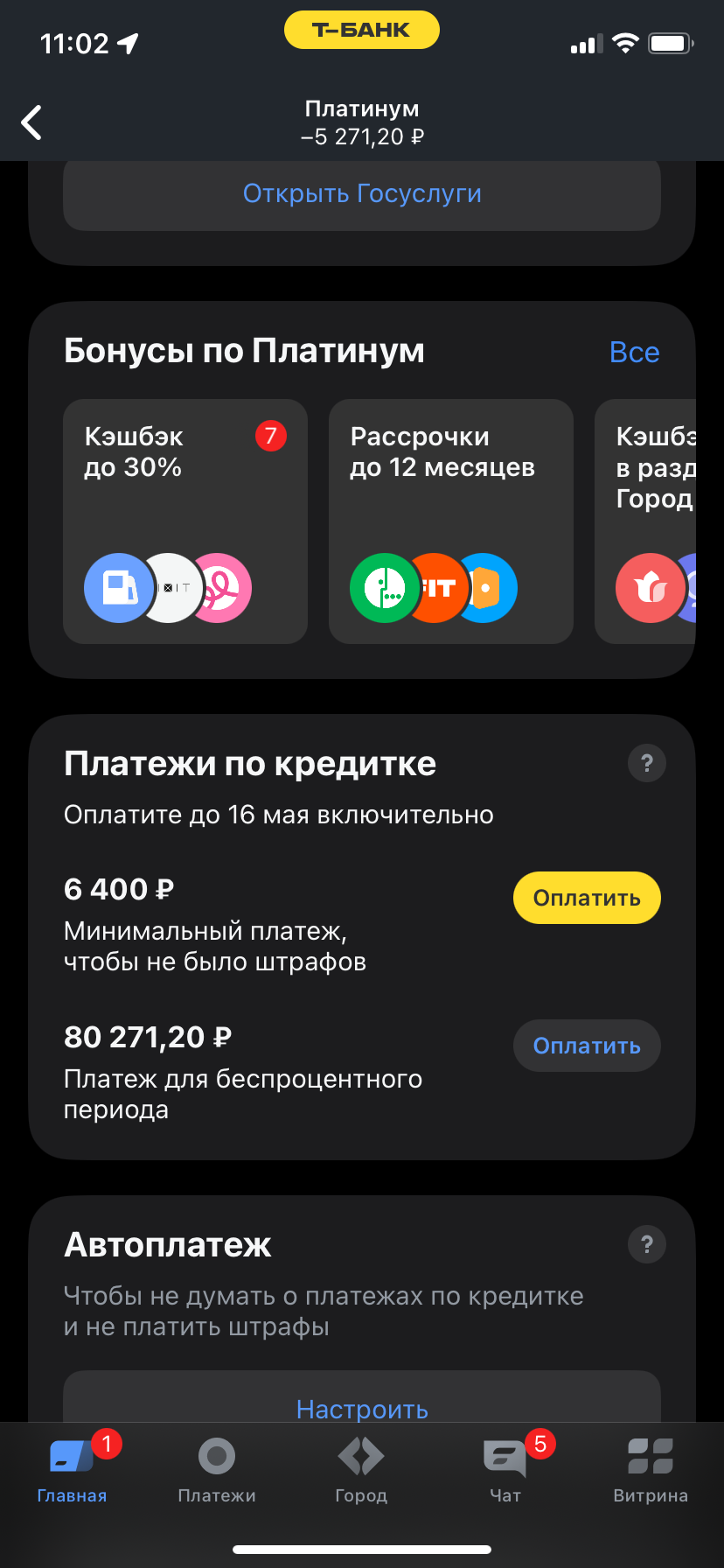Tap the green Megafon icon under Рассрочки

384,588
